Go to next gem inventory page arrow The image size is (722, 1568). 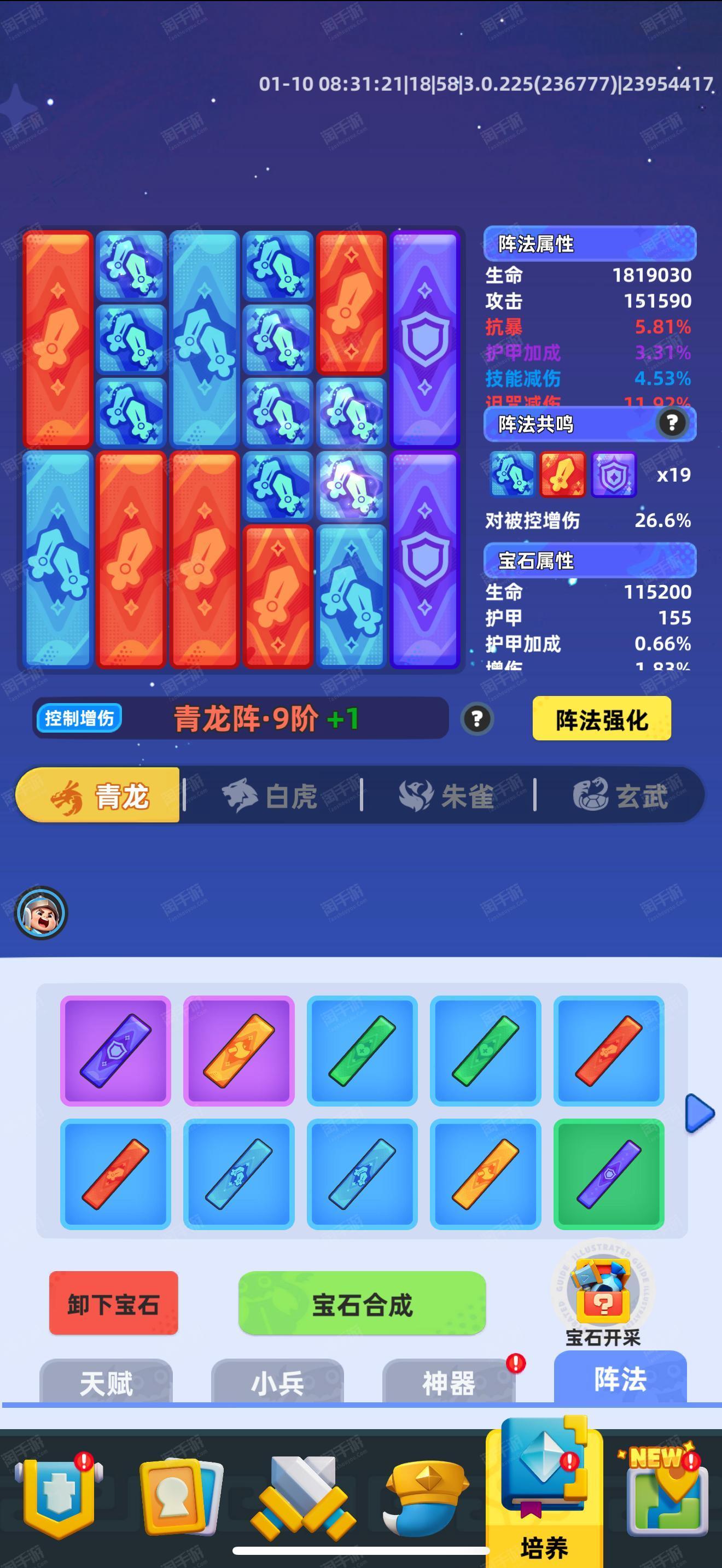[x=699, y=1113]
